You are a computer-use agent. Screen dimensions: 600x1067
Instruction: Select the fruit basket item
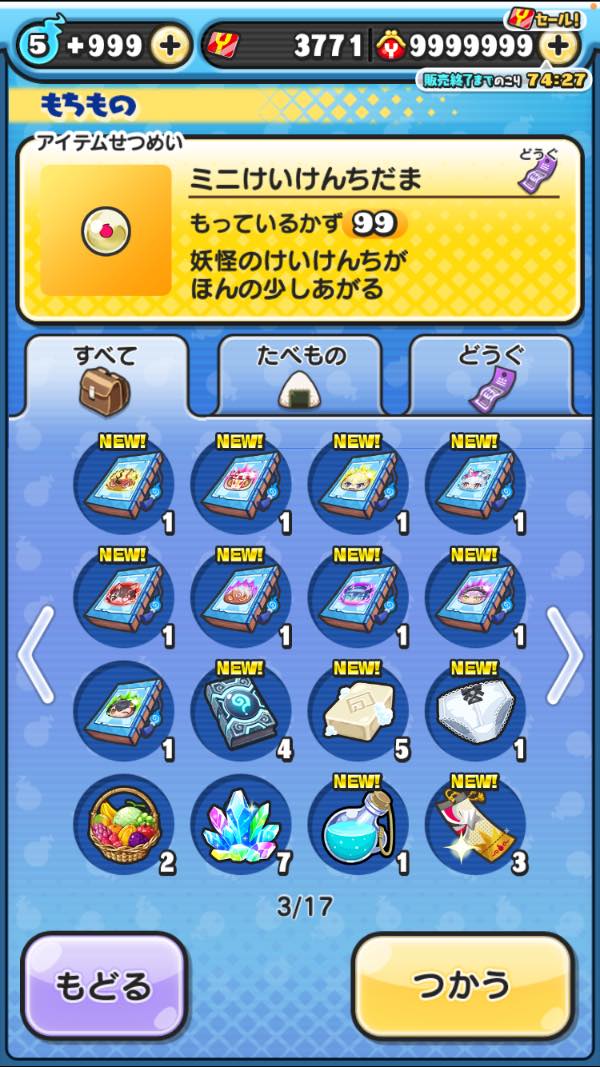pos(123,825)
